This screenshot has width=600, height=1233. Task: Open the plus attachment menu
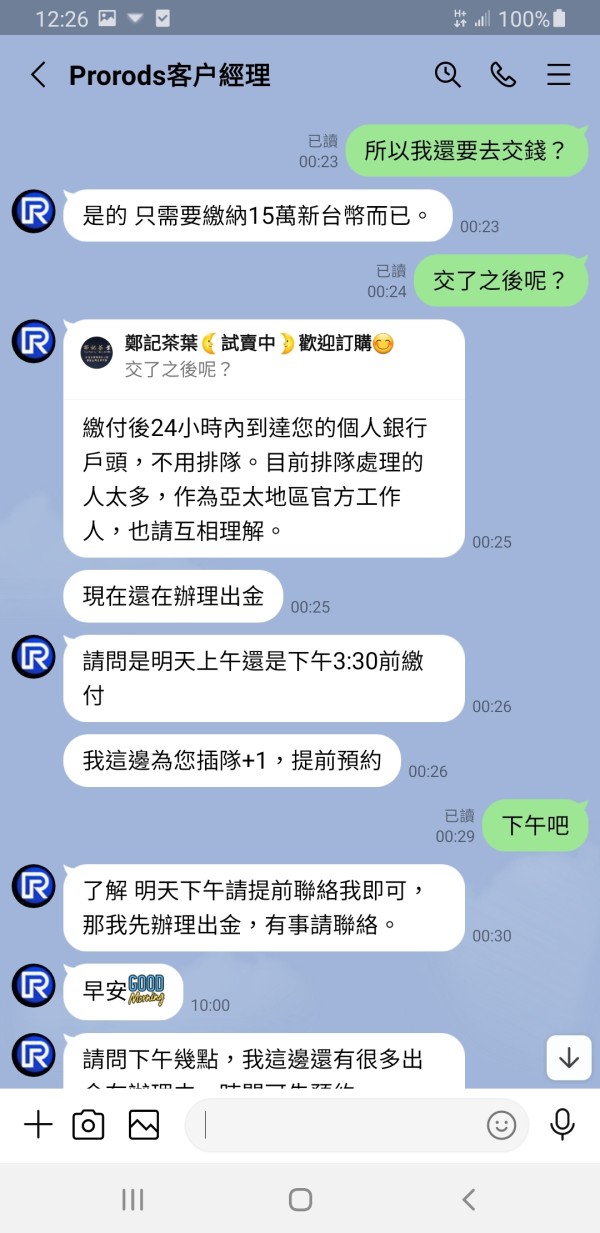coord(38,1125)
